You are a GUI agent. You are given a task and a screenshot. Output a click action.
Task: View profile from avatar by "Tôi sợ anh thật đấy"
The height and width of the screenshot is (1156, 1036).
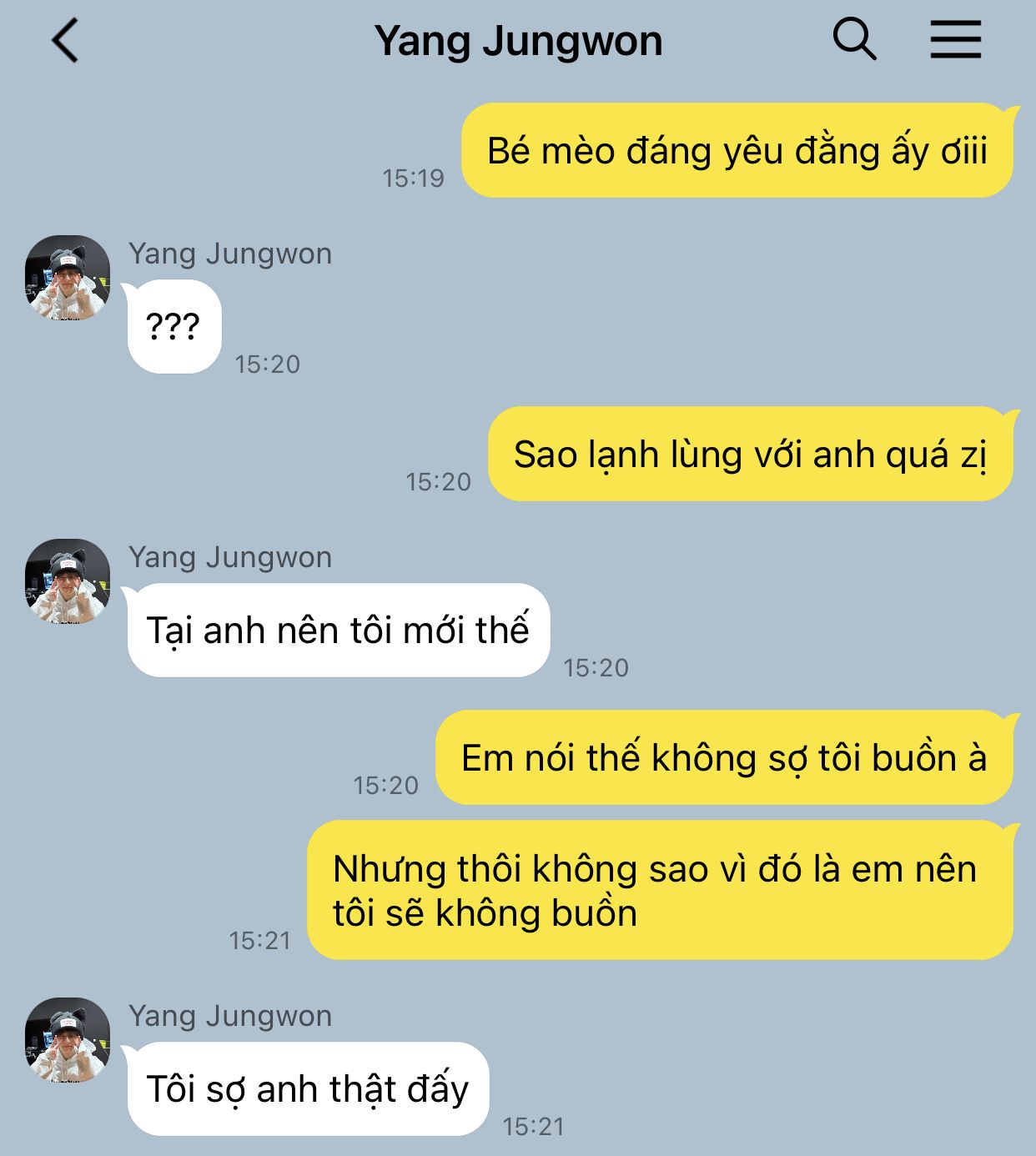pyautogui.click(x=68, y=1040)
